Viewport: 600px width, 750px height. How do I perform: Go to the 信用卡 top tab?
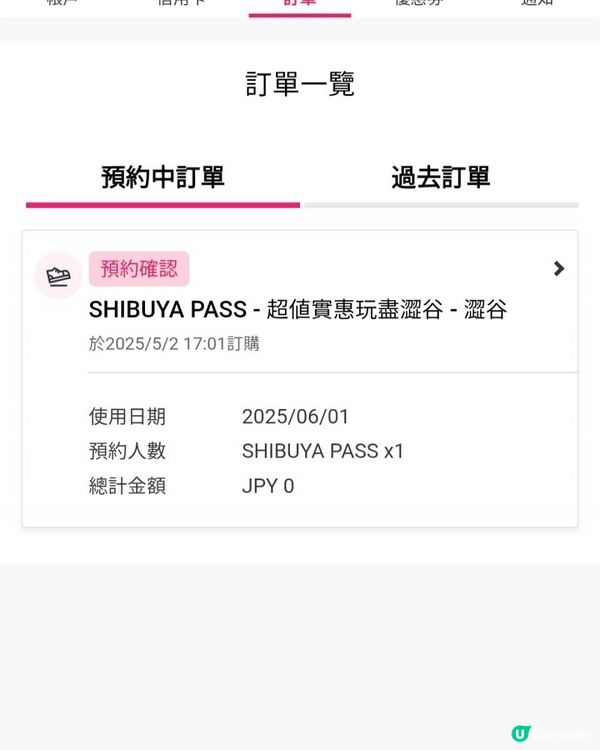pos(181,4)
